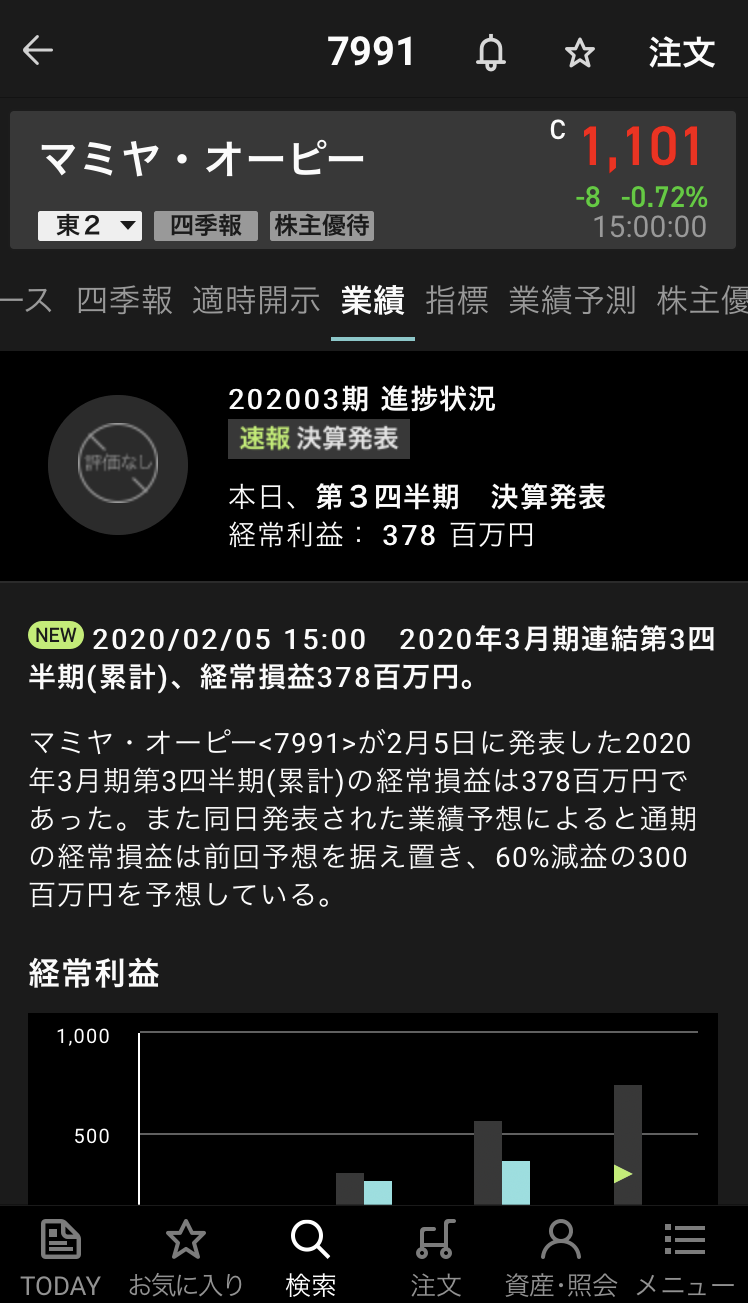Open お気に入り in bottom navigation
The width and height of the screenshot is (748, 1303).
click(186, 1256)
